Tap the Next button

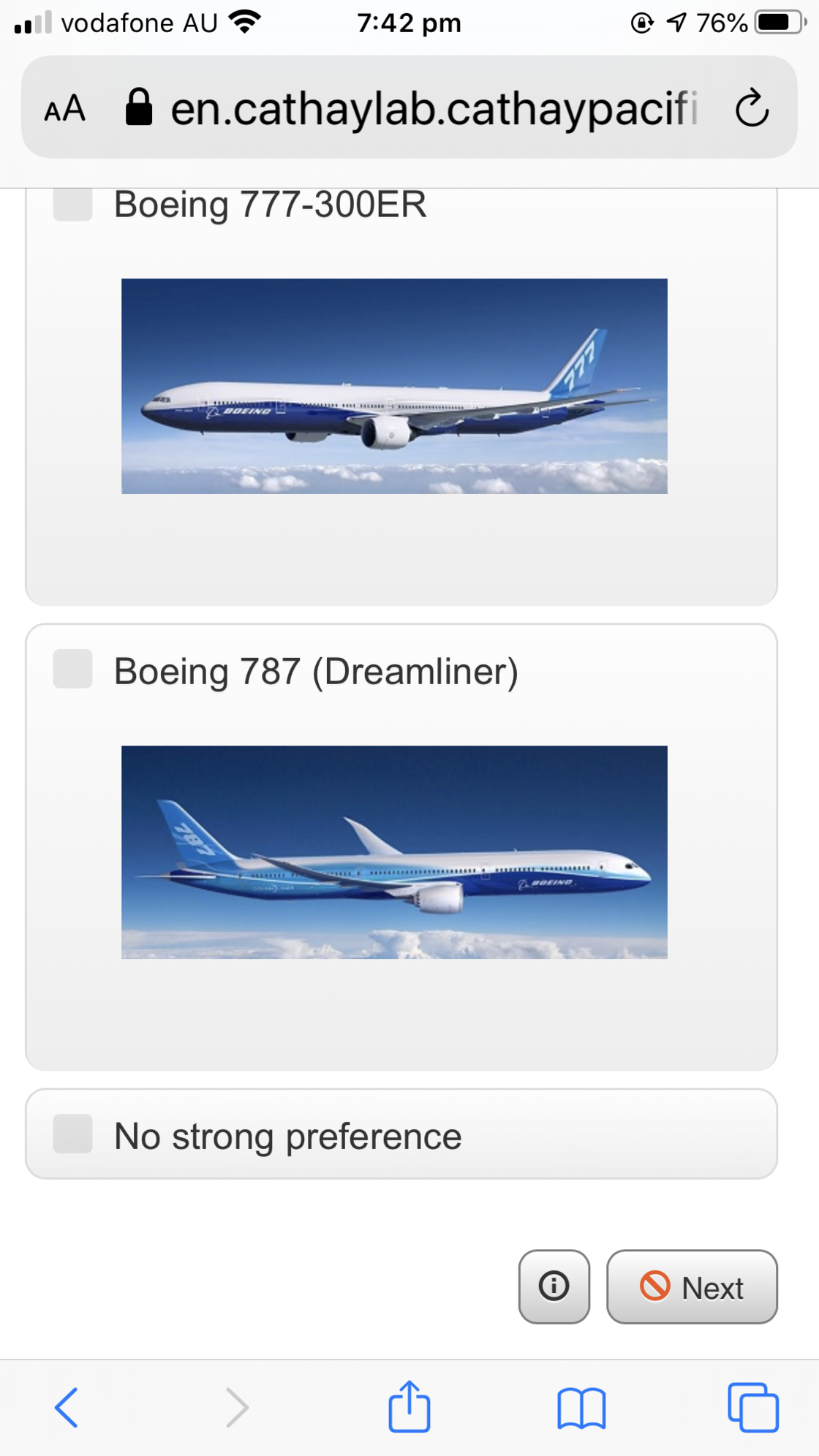coord(692,1286)
